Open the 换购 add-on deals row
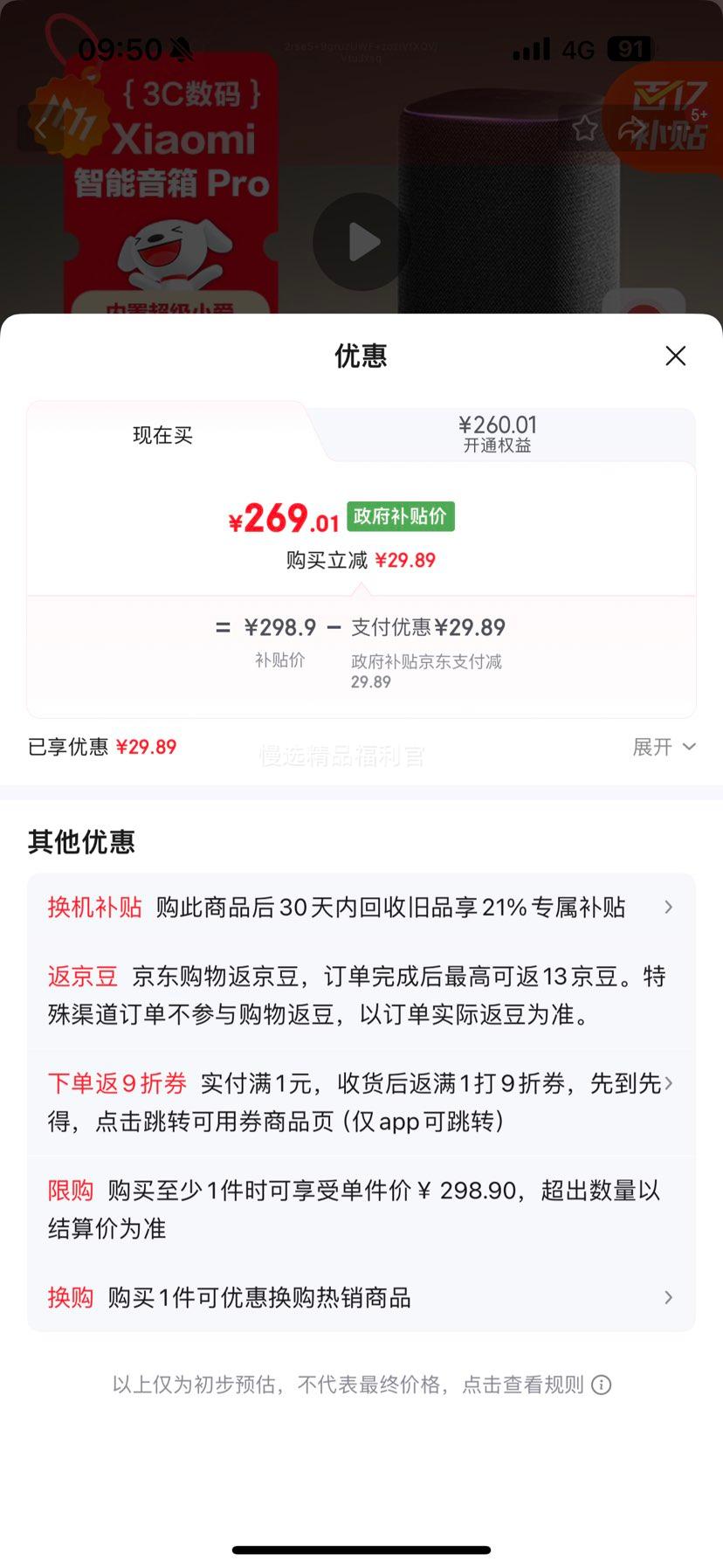This screenshot has width=723, height=1568. click(x=361, y=1298)
